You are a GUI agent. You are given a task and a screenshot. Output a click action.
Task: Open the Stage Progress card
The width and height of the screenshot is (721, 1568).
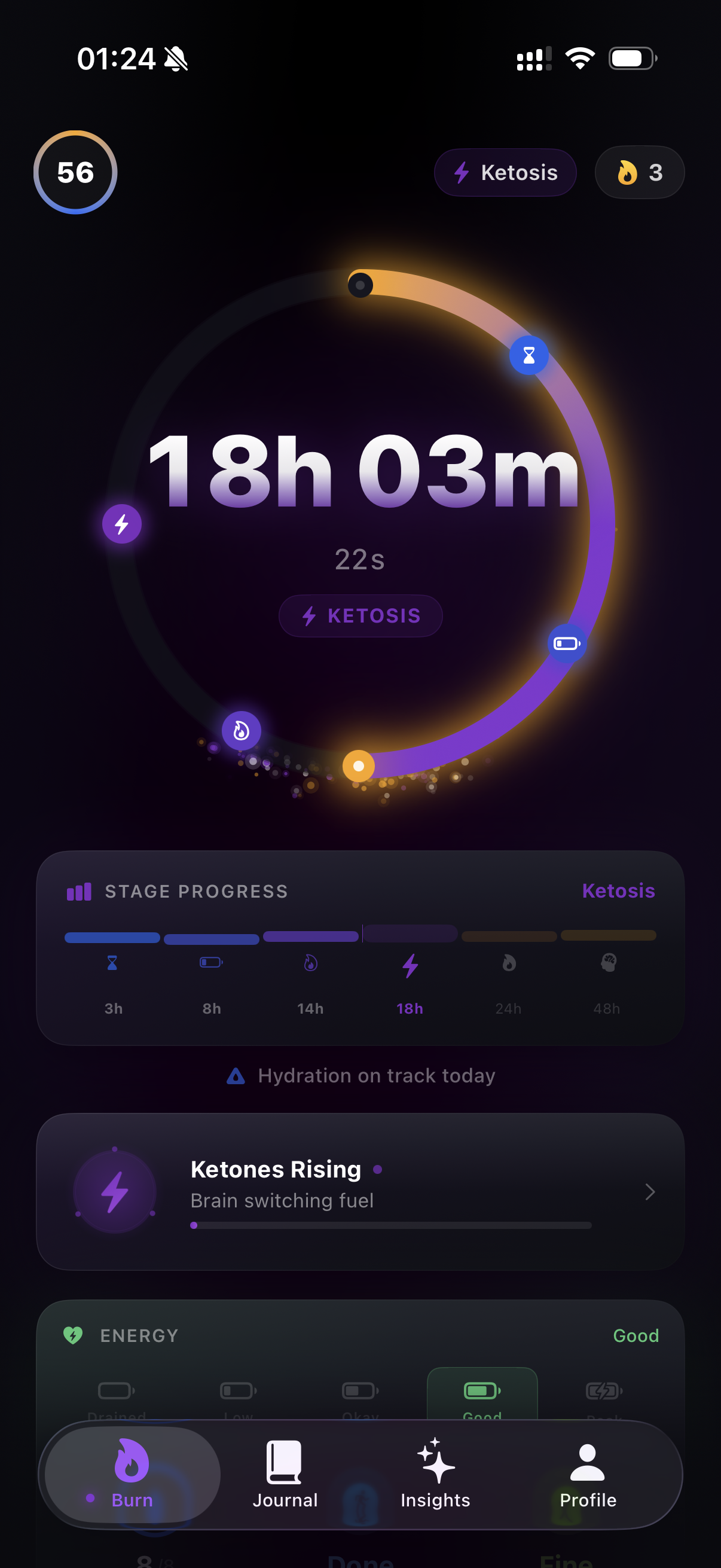[x=360, y=947]
